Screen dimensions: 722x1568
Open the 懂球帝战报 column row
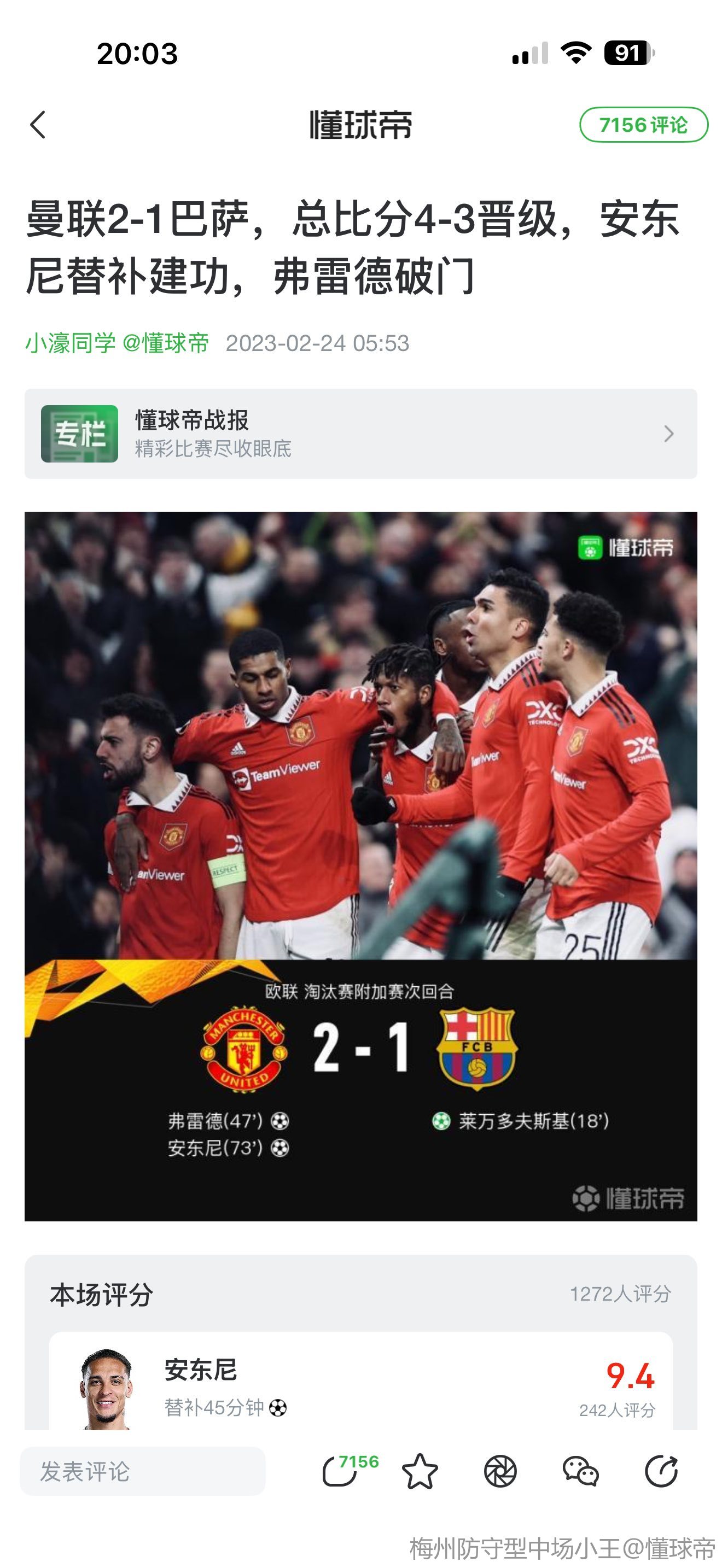(x=360, y=434)
